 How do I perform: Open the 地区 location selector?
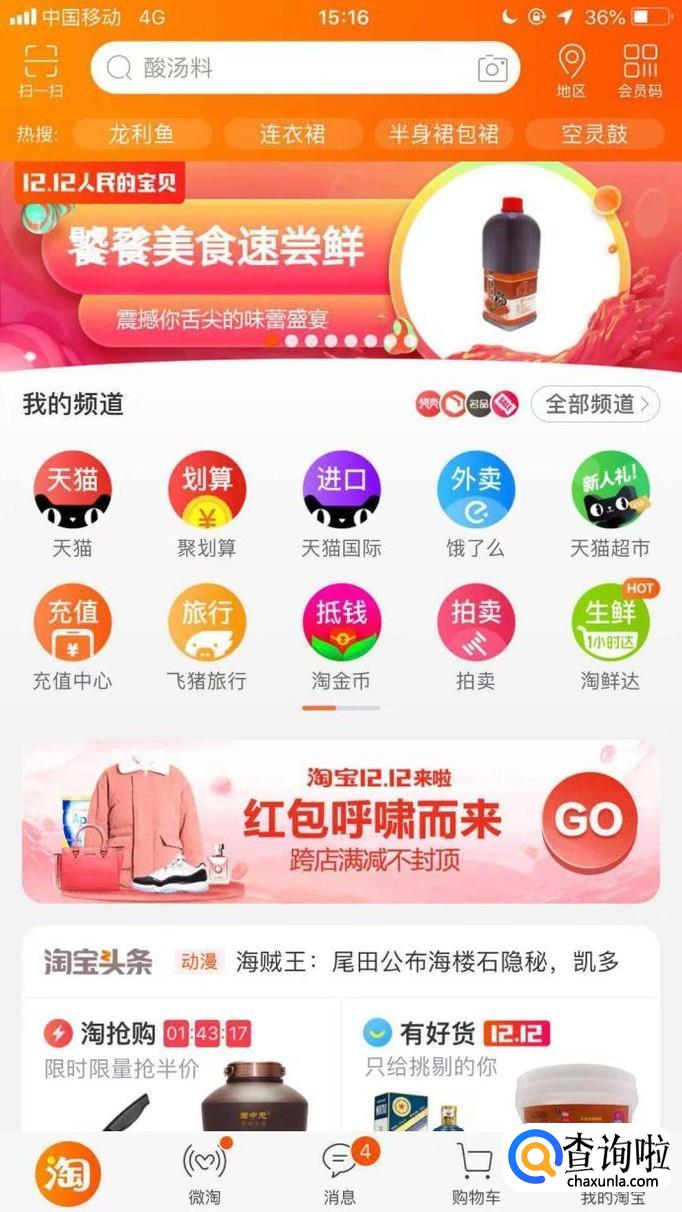[x=571, y=70]
